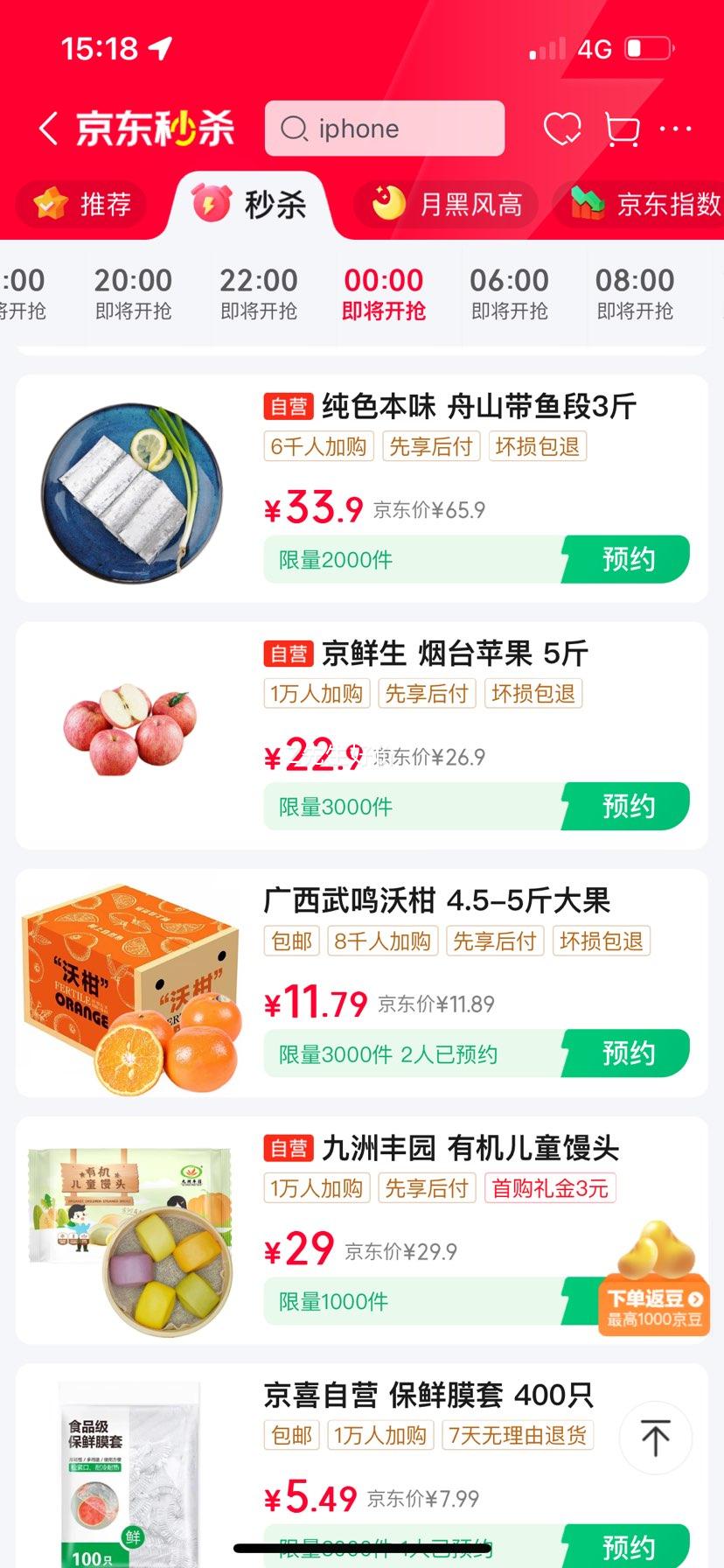Switch to the 推荐 tab

coord(82,205)
